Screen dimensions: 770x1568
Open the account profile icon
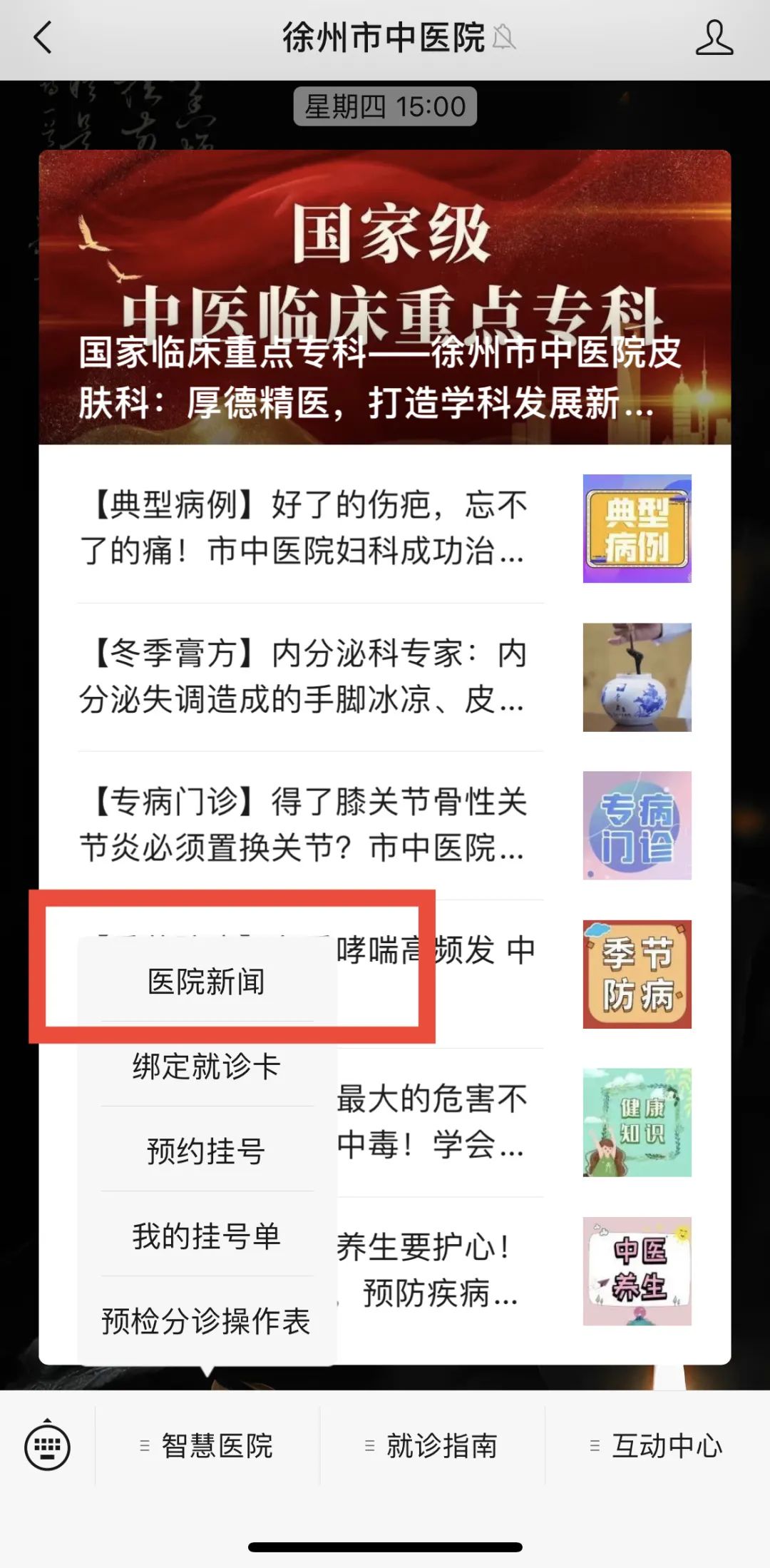point(714,38)
